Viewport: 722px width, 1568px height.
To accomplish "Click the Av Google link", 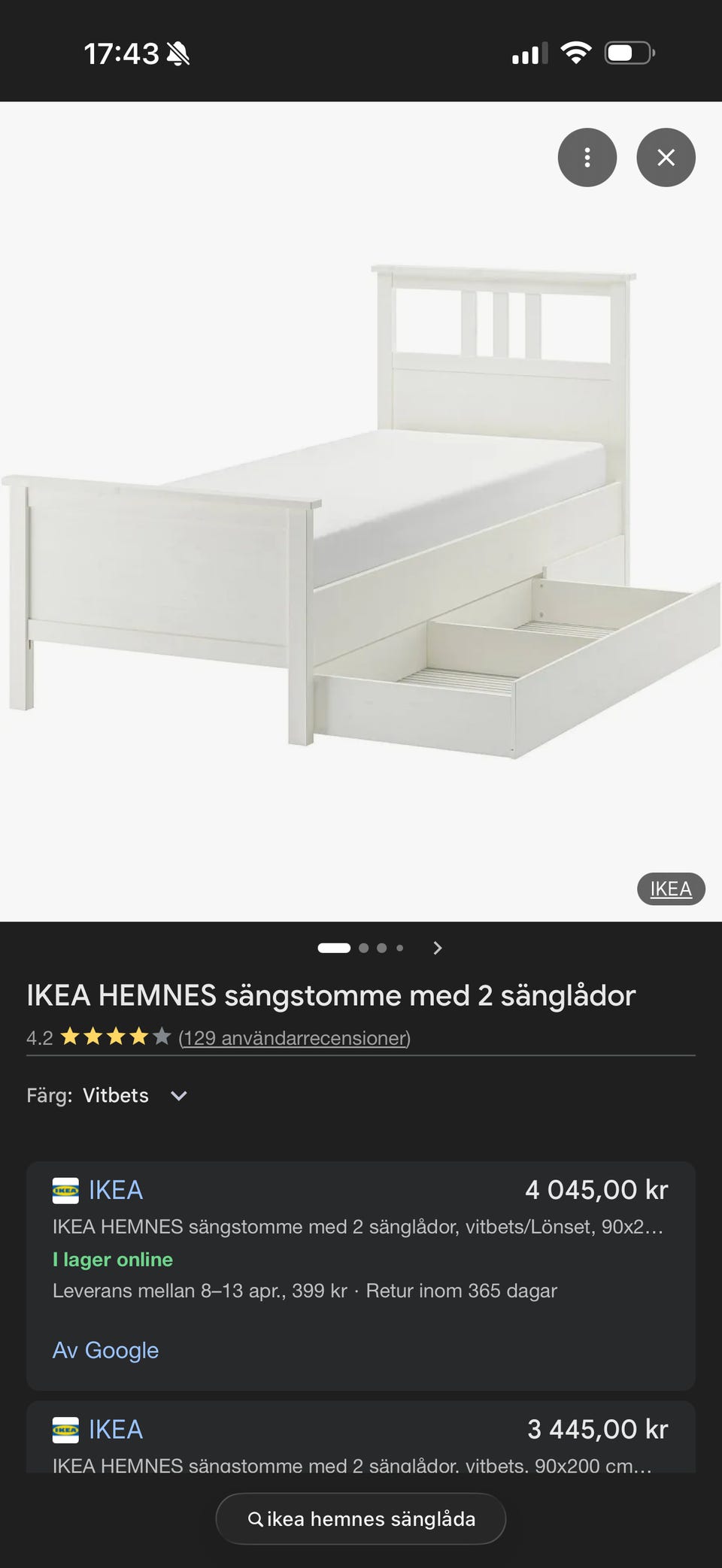I will pos(105,1350).
